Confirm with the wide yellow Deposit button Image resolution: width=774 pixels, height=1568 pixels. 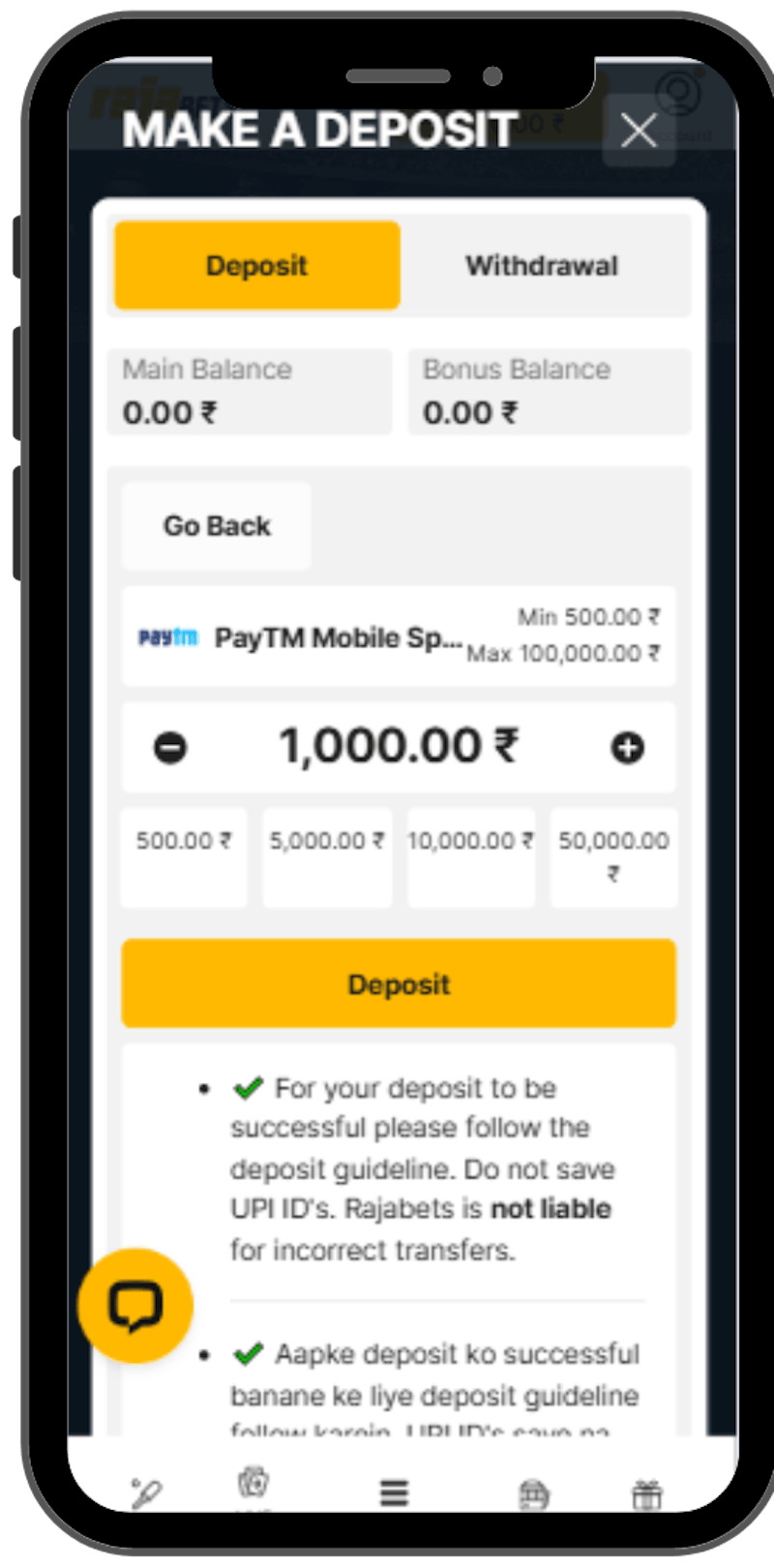click(x=399, y=984)
